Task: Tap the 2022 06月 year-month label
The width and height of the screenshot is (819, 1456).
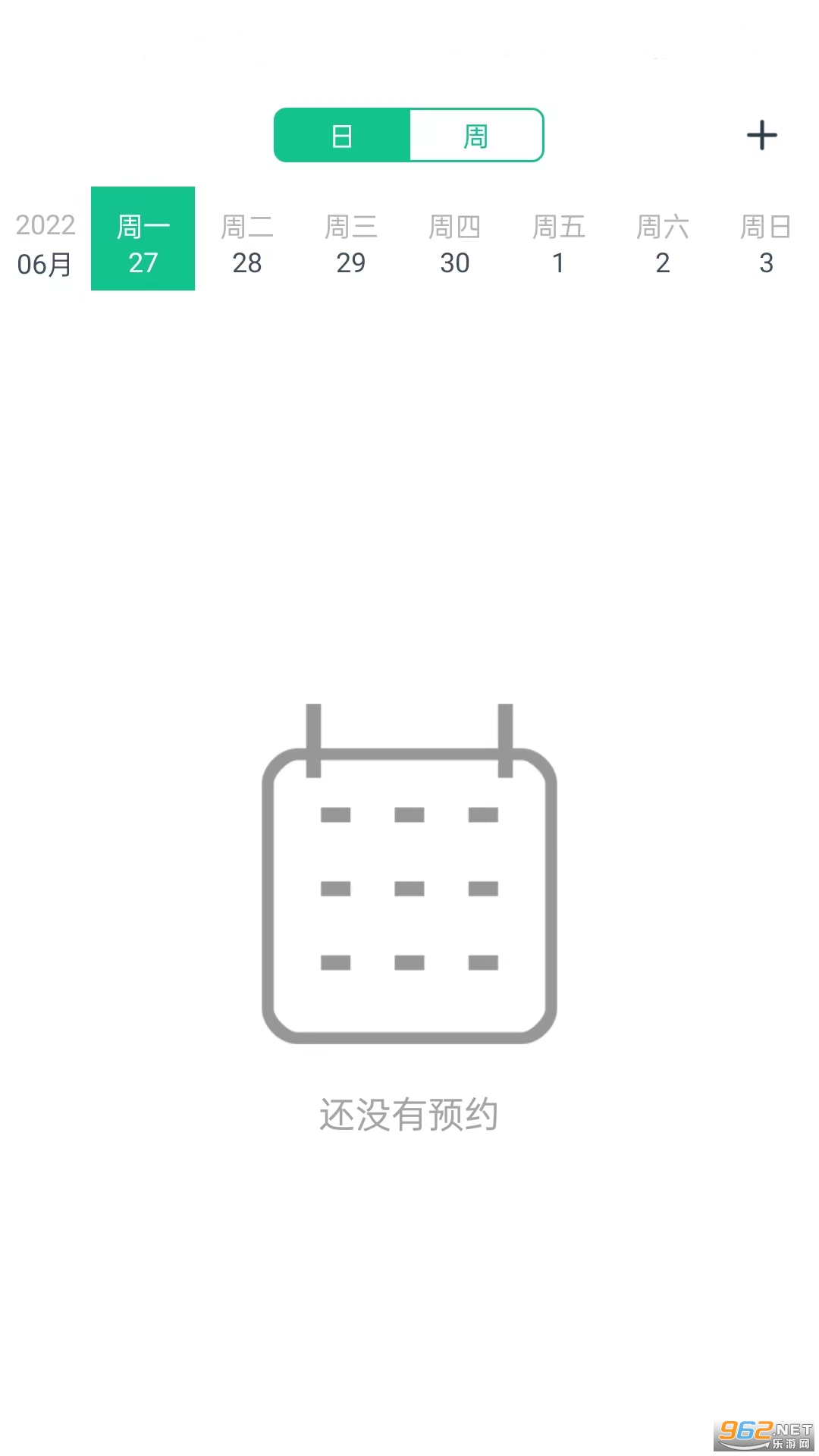Action: (44, 243)
